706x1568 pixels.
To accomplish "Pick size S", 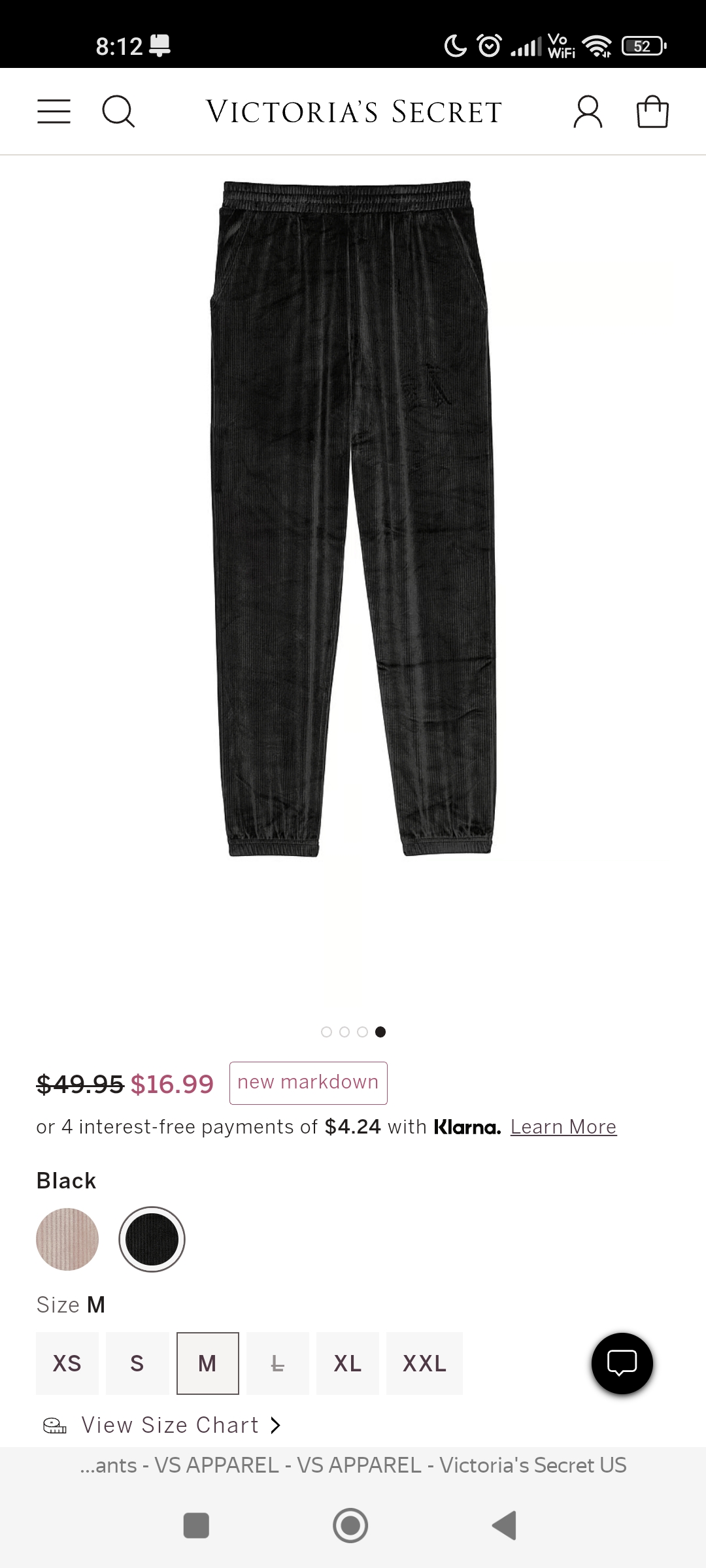I will click(x=137, y=1364).
